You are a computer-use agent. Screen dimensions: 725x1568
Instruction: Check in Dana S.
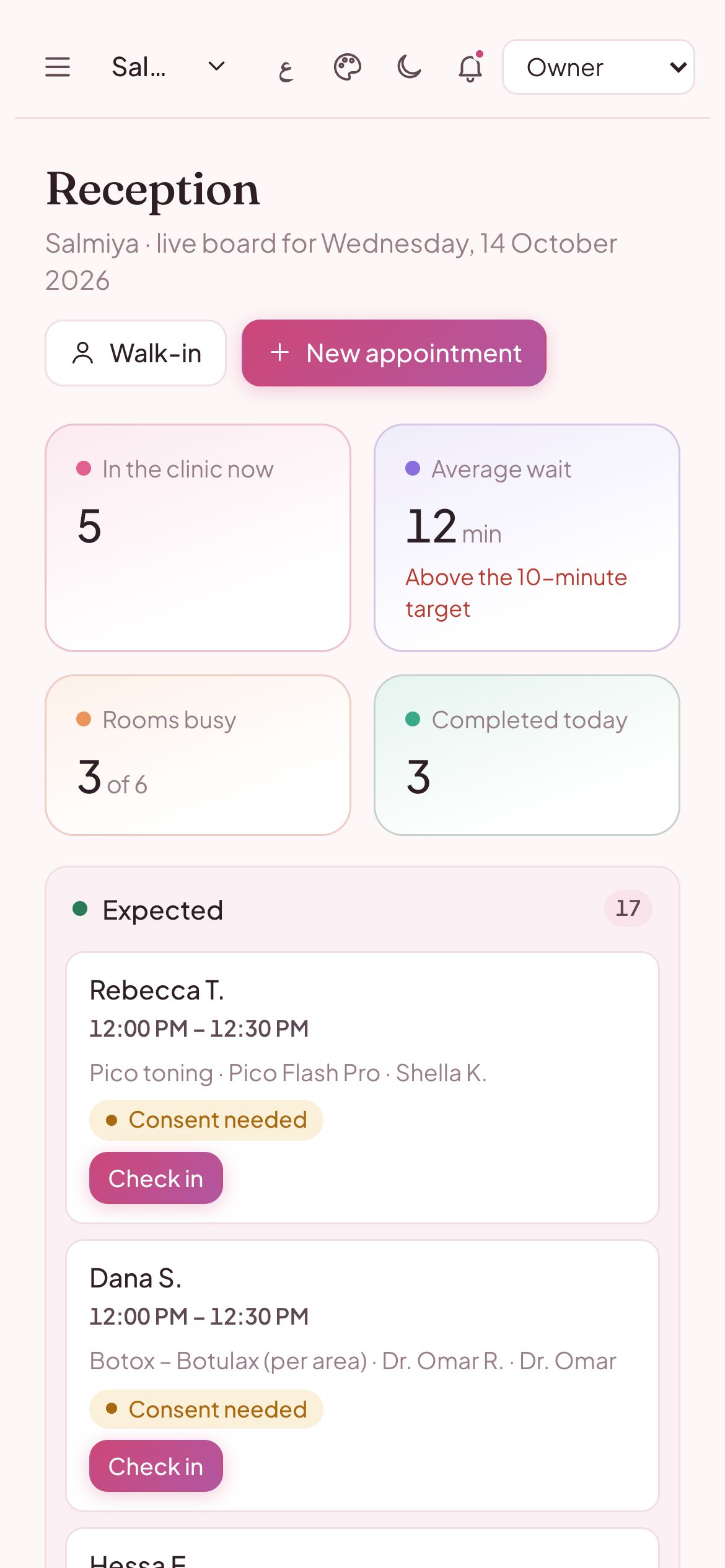(x=156, y=1466)
